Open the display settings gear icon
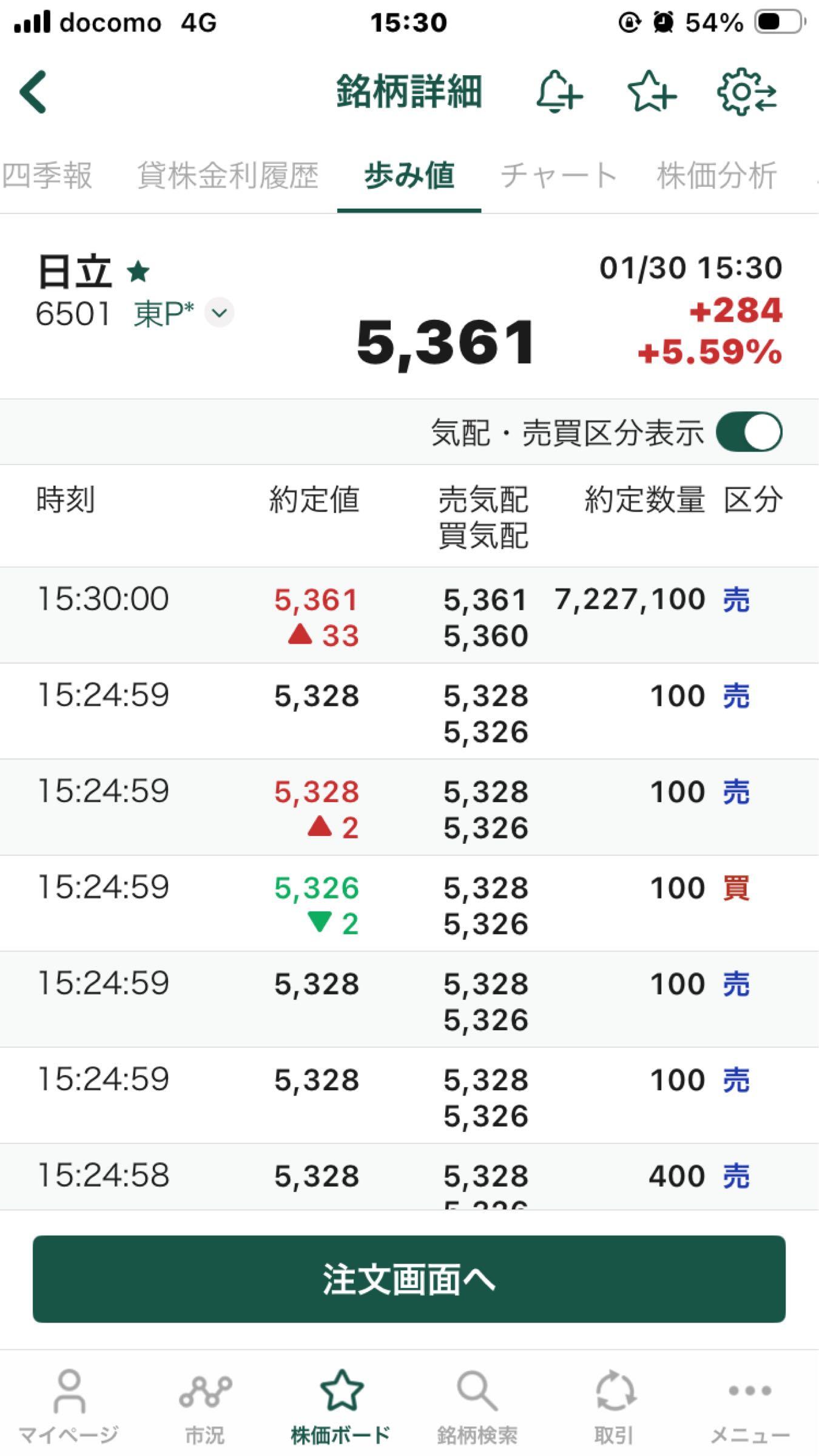819x1456 pixels. click(x=746, y=92)
